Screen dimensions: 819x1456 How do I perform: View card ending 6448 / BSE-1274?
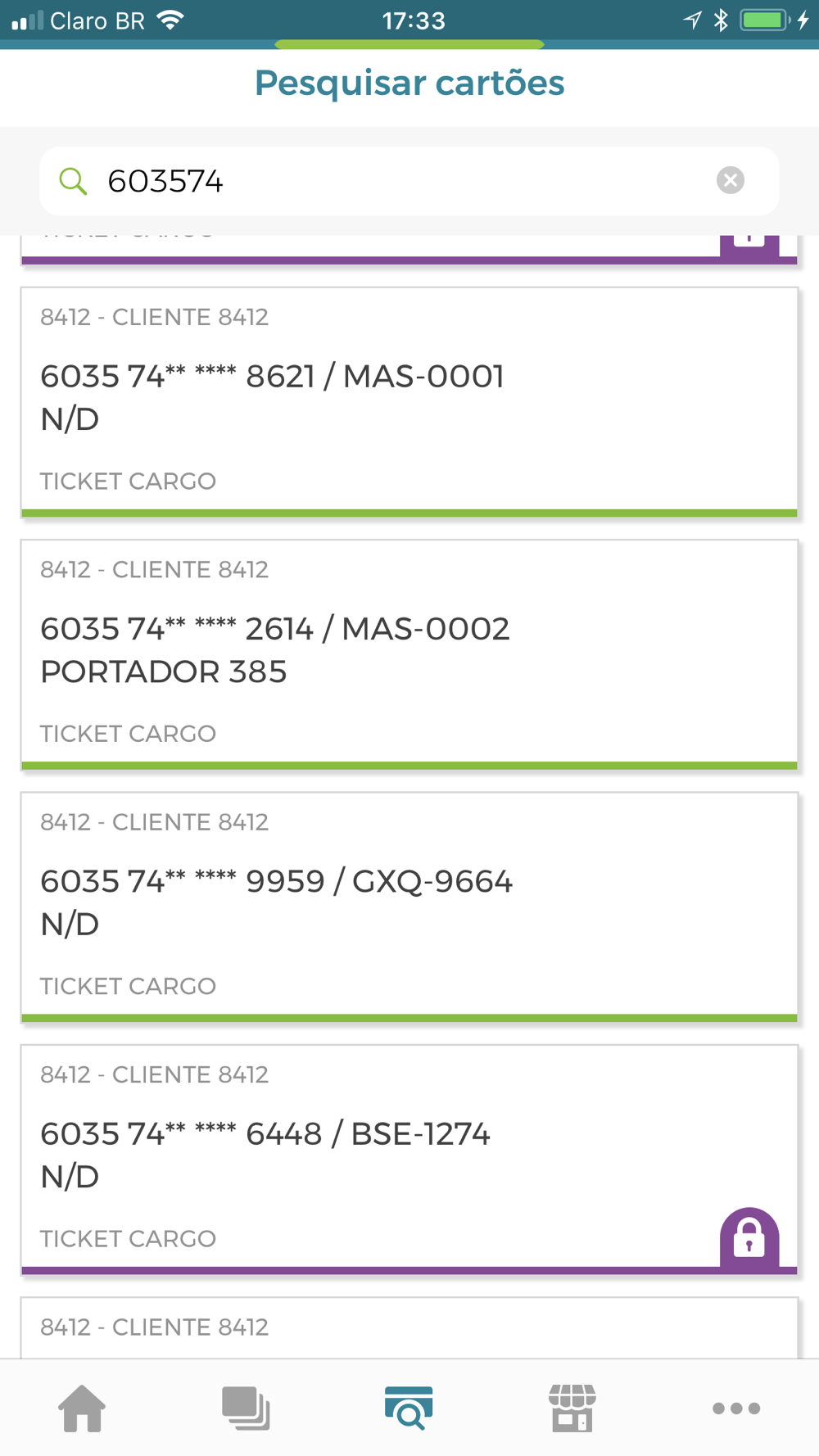[409, 1160]
